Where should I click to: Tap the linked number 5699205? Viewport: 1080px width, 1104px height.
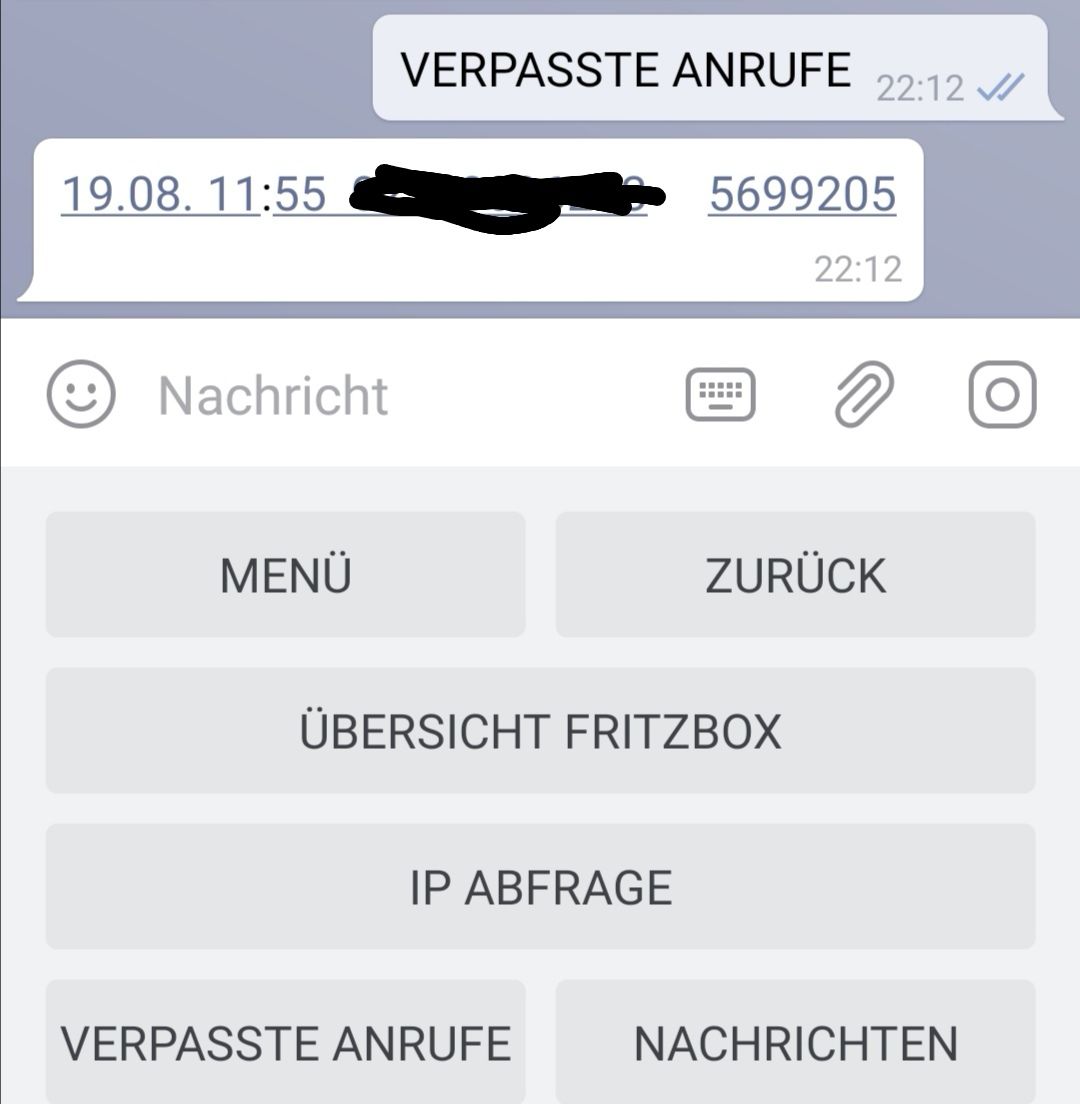[x=802, y=194]
